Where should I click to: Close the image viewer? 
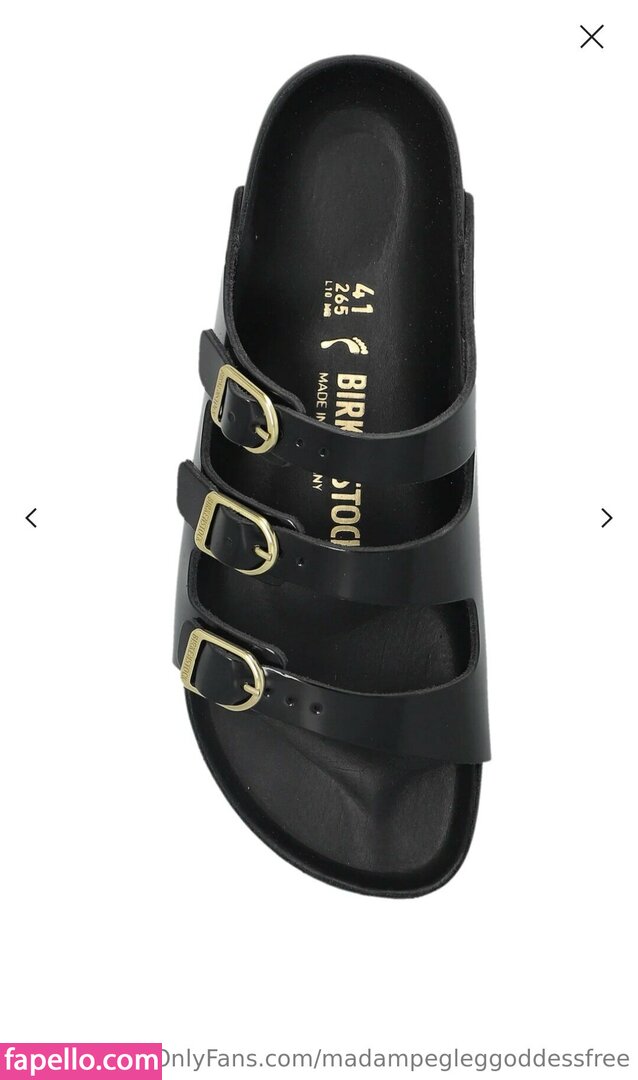click(x=591, y=37)
